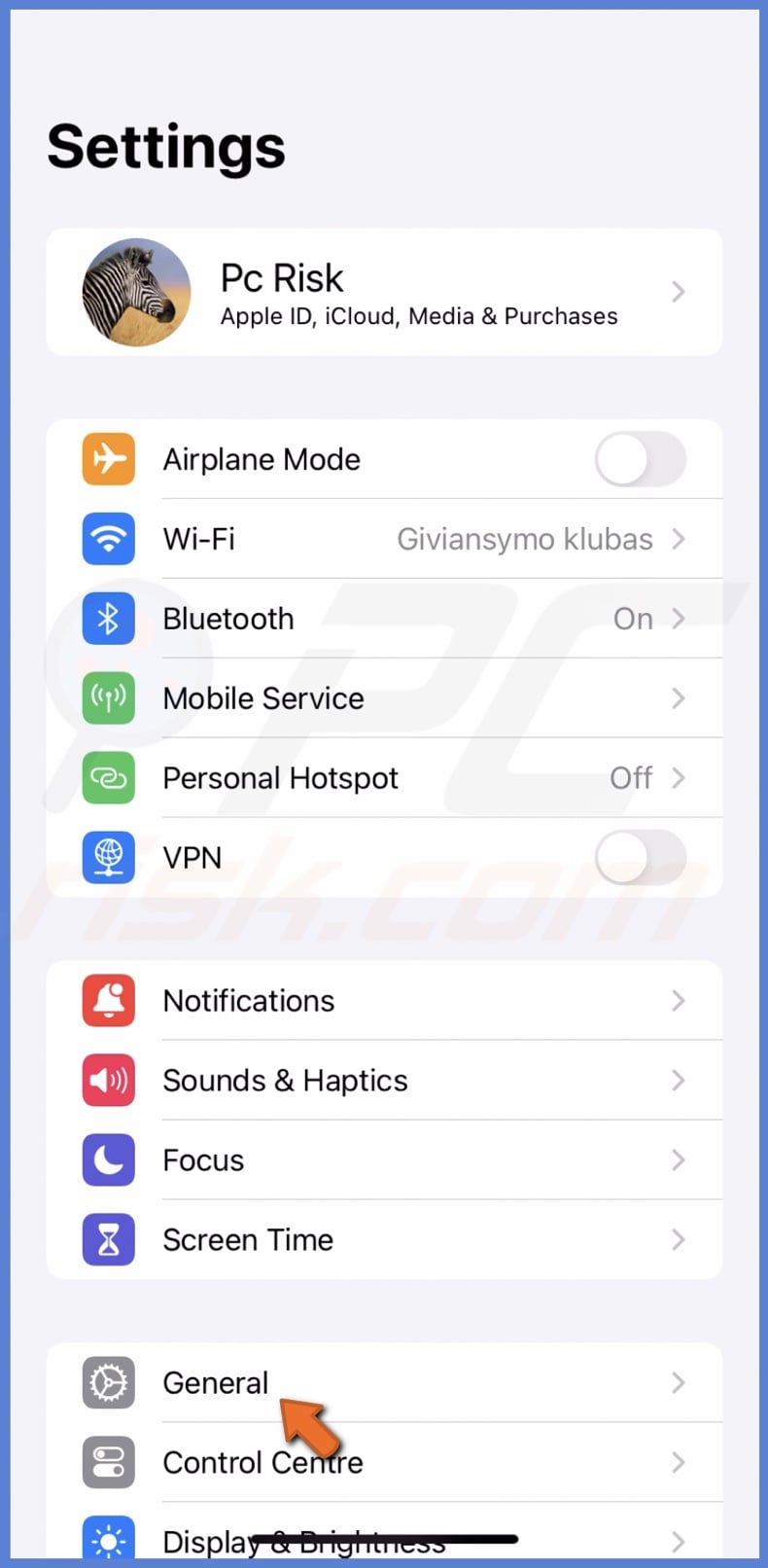The width and height of the screenshot is (768, 1568).
Task: Open General settings
Action: click(x=384, y=1383)
